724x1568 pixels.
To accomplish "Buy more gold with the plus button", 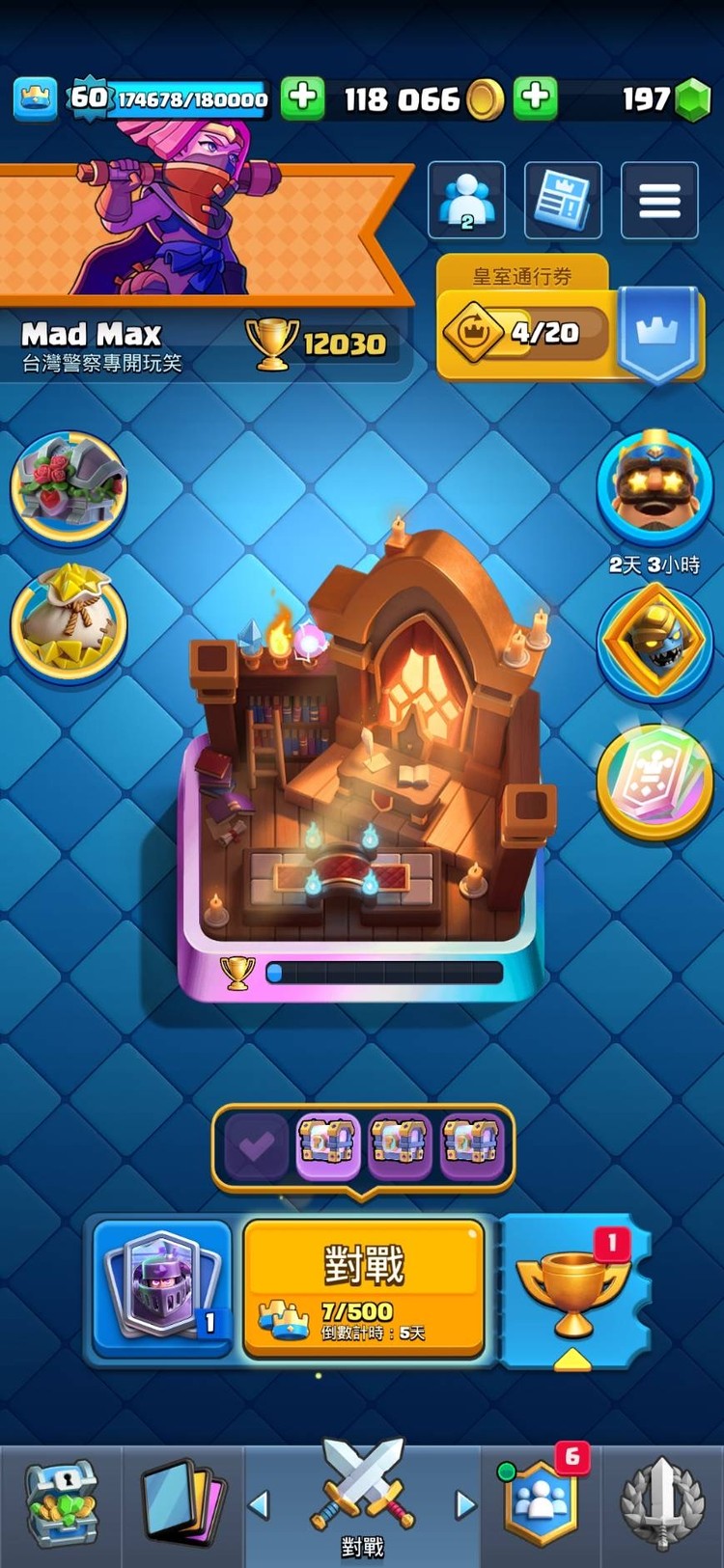I will [x=302, y=97].
